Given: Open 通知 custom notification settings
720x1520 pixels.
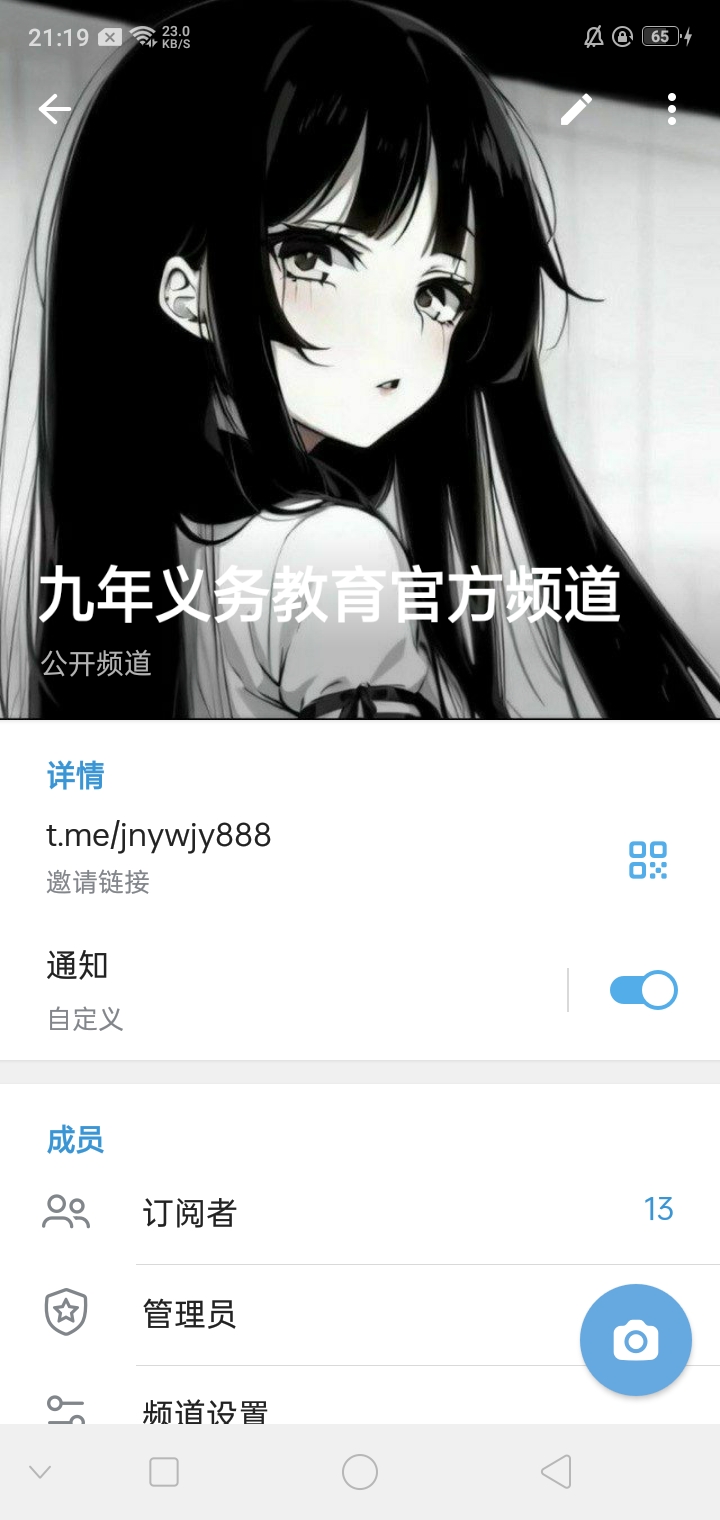Looking at the screenshot, I should (x=283, y=990).
